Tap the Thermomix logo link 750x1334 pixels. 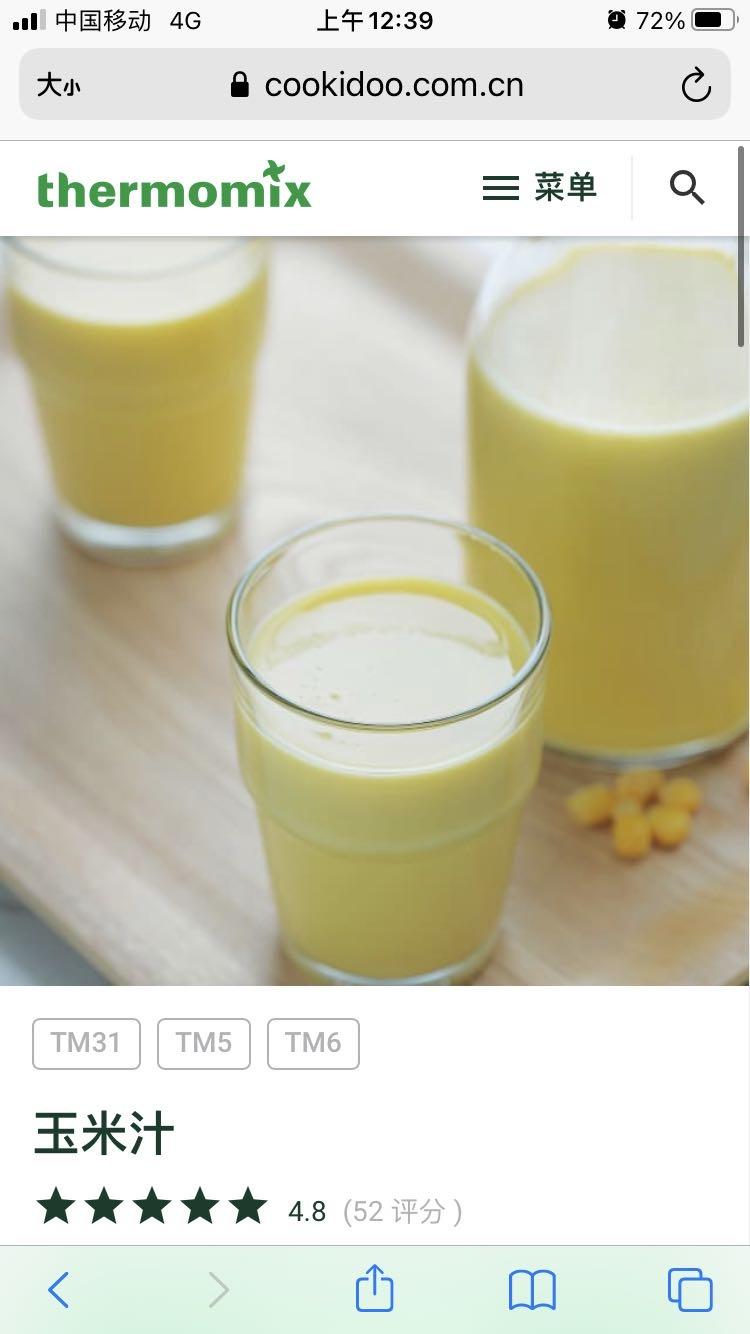coord(174,186)
